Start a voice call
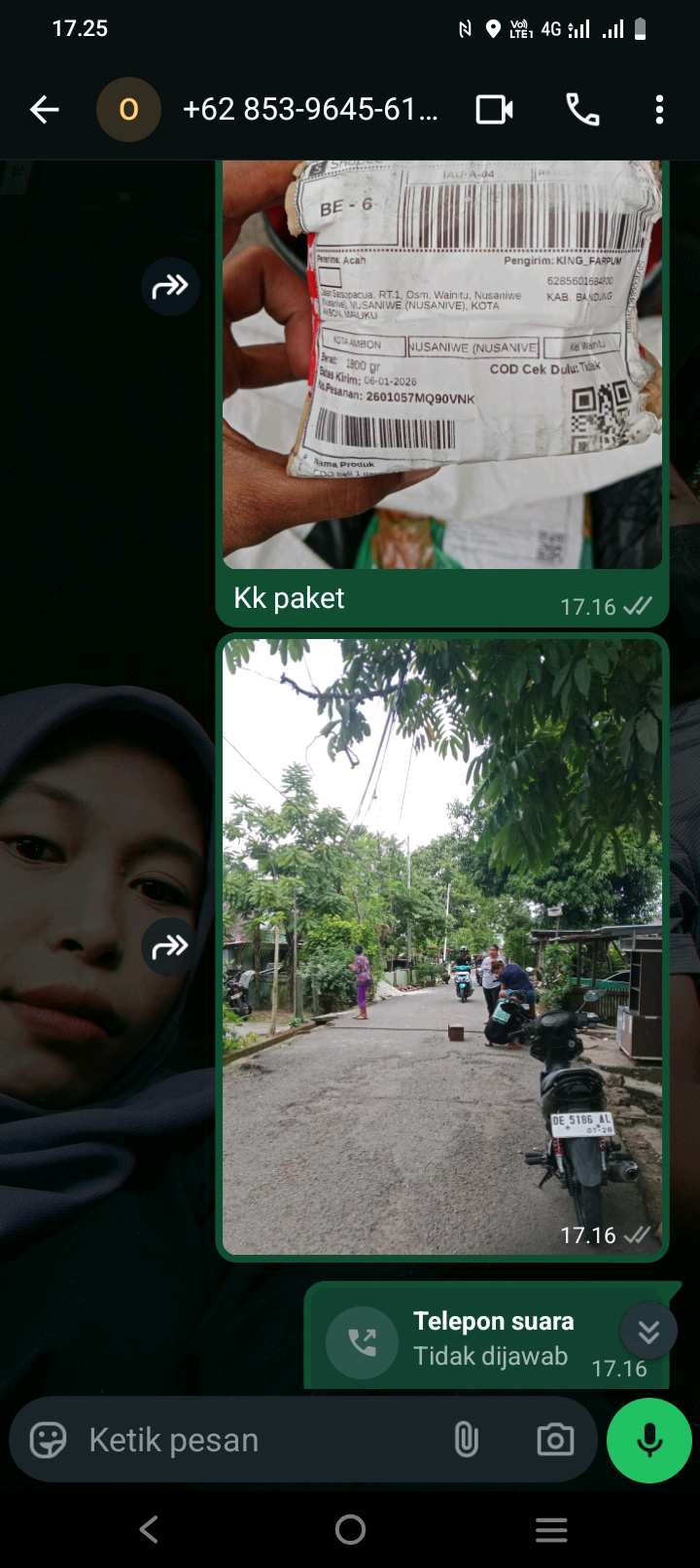 coord(582,110)
